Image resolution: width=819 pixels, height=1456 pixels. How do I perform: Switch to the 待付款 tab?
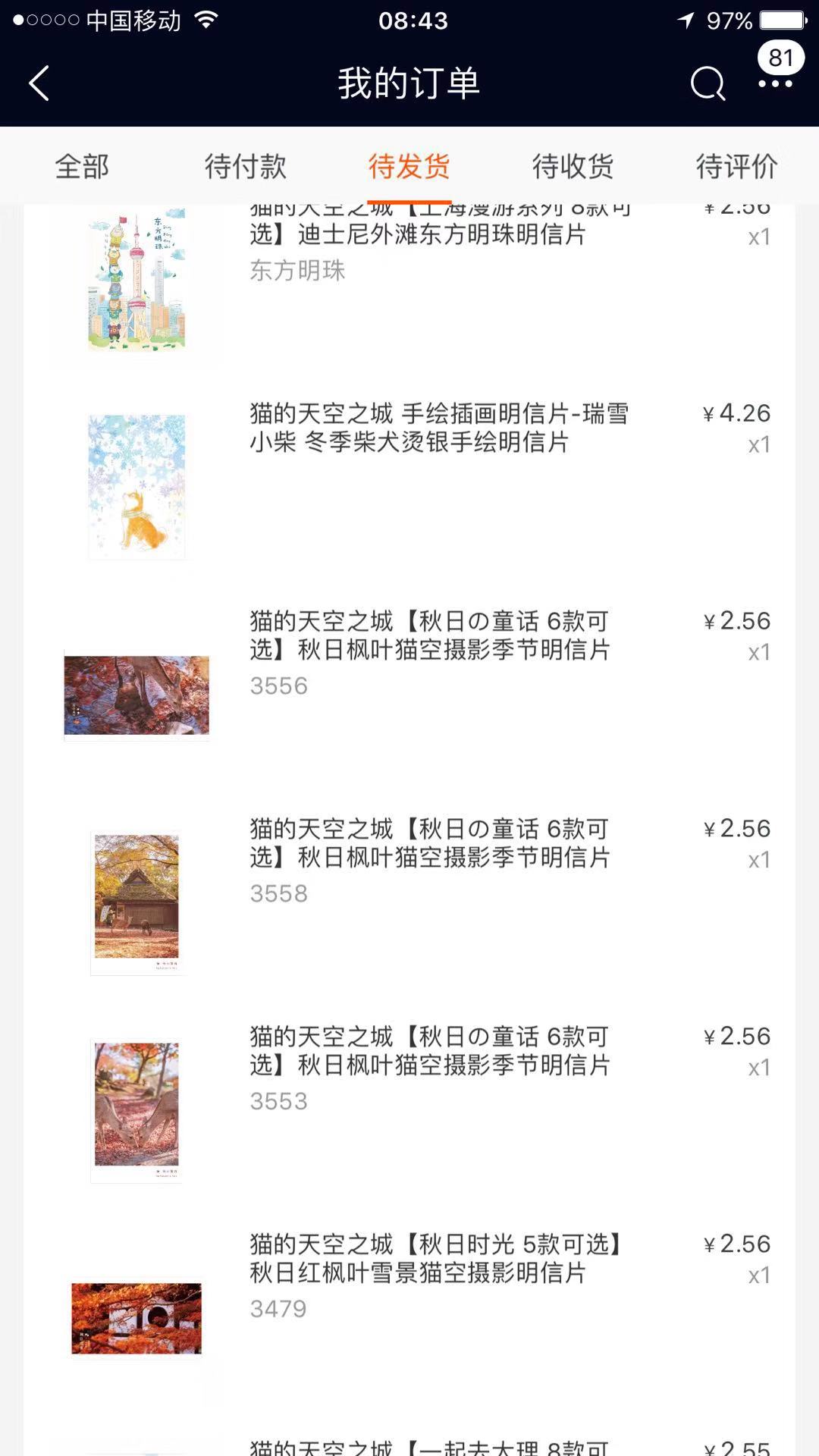[246, 166]
